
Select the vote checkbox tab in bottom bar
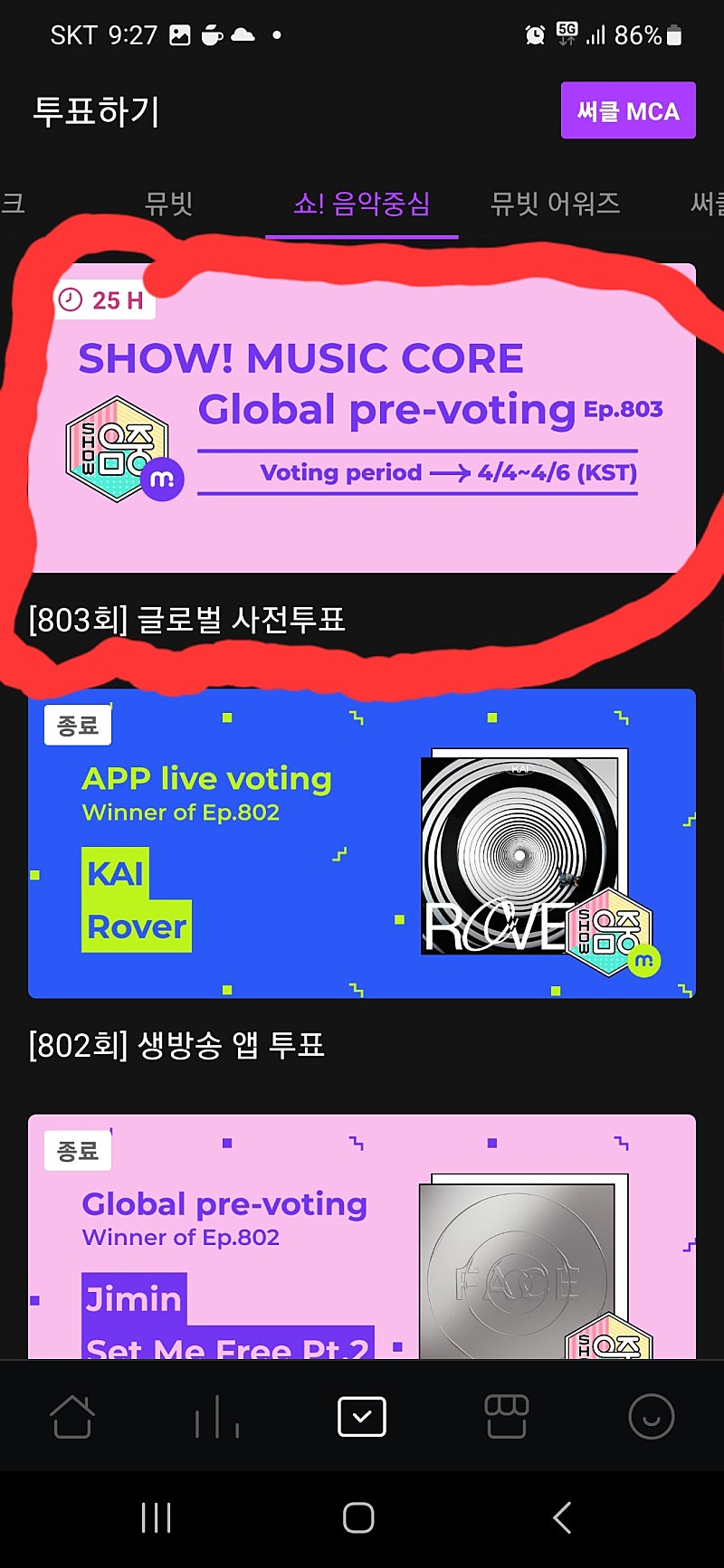pyautogui.click(x=362, y=1416)
